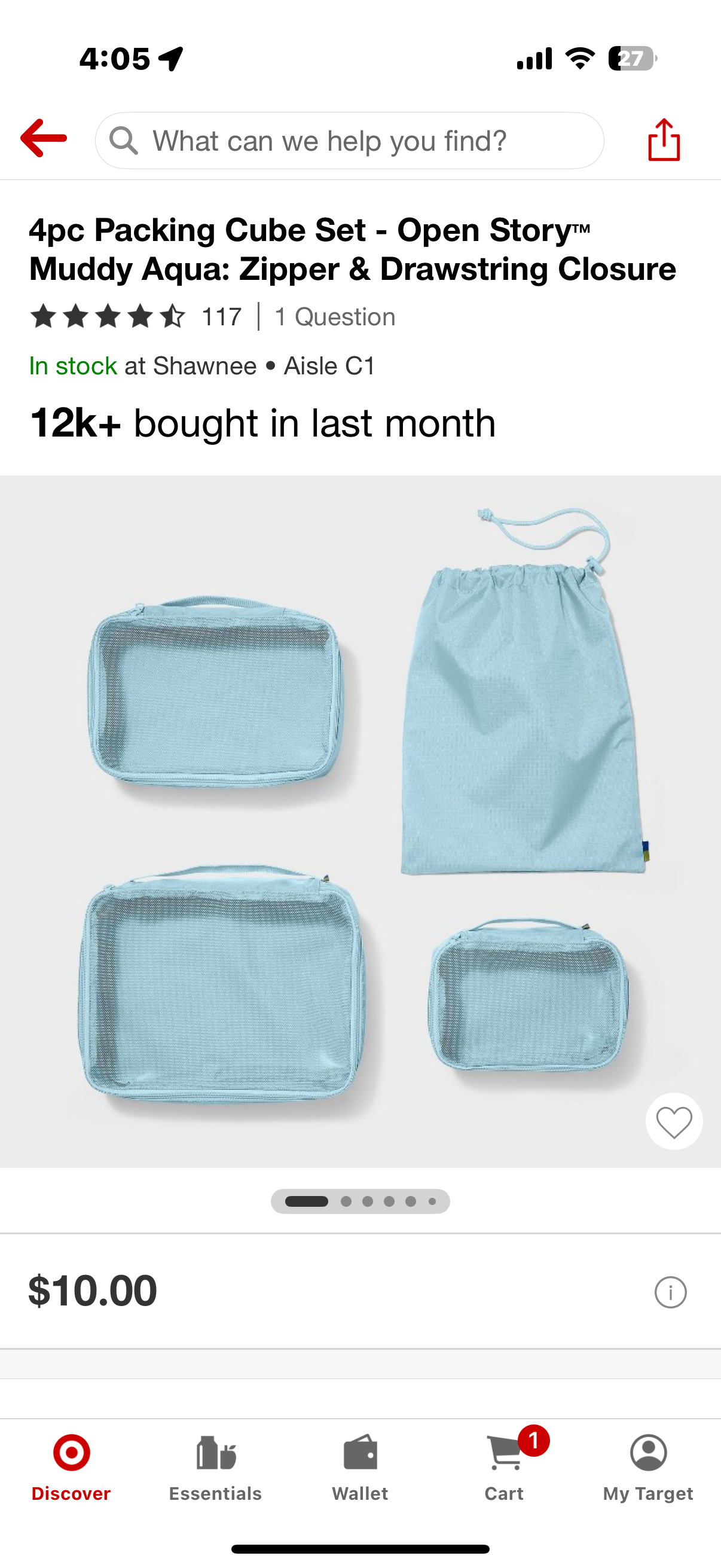The width and height of the screenshot is (721, 1568).
Task: Tap the image carousel page indicator
Action: click(360, 1201)
